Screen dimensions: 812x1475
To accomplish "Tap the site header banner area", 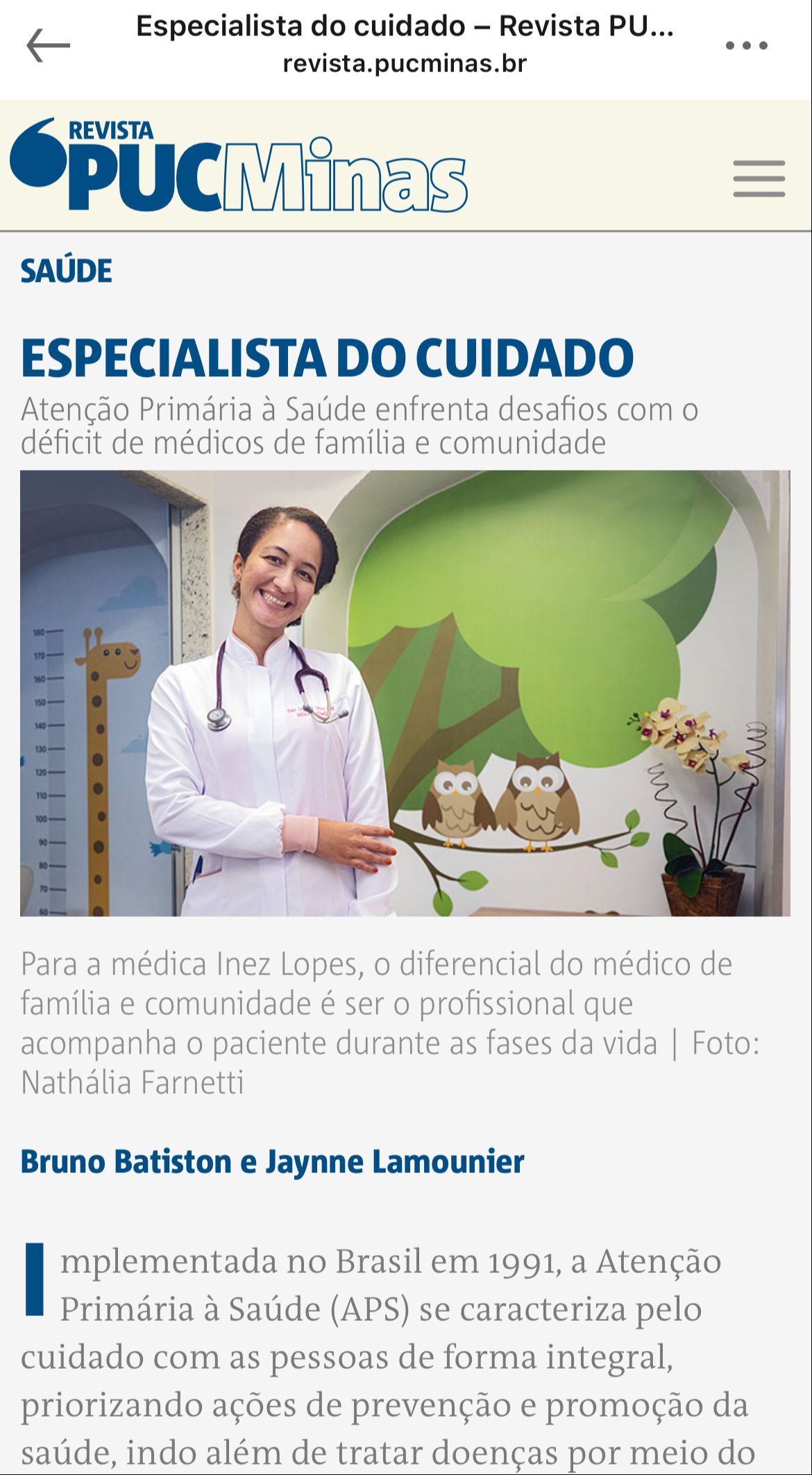I will [x=406, y=167].
